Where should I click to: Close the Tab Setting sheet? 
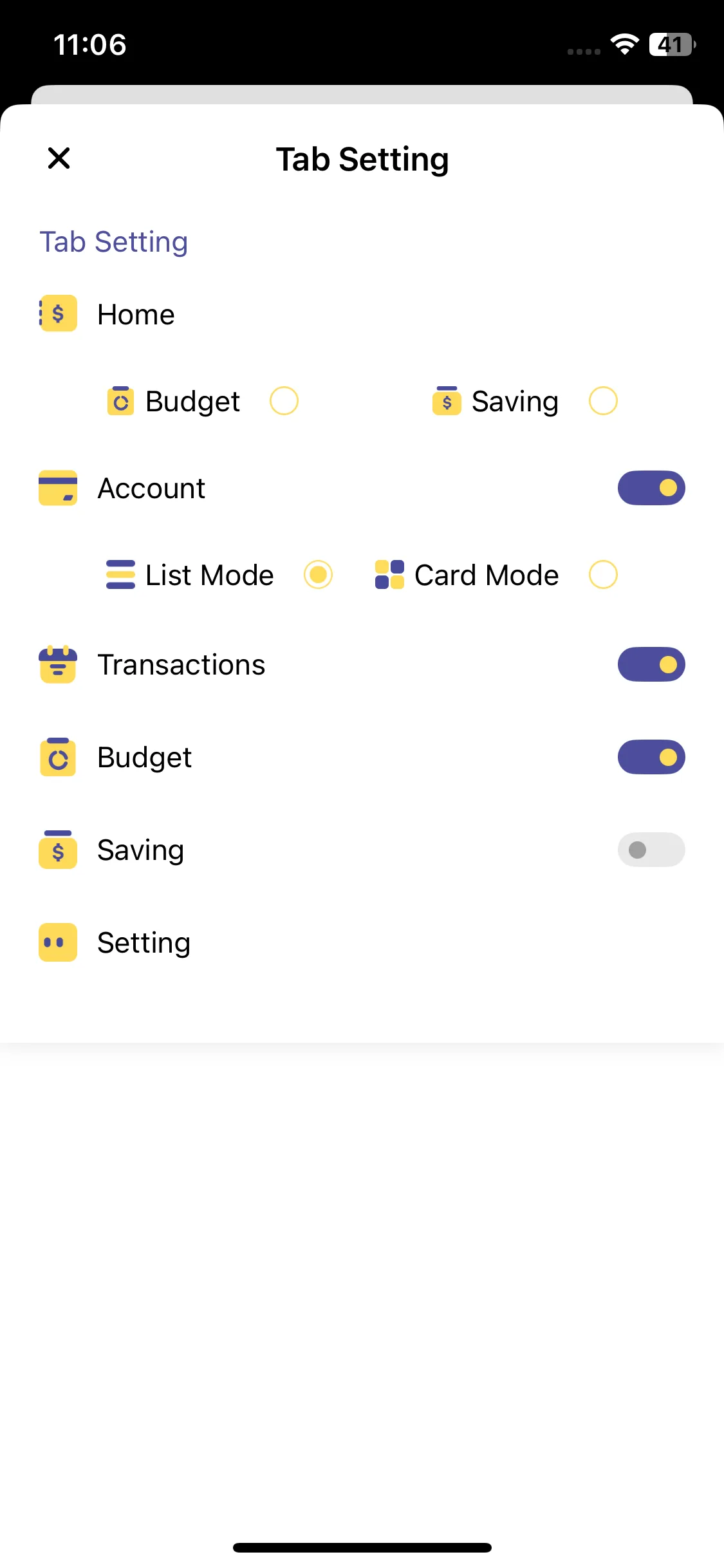[x=59, y=158]
